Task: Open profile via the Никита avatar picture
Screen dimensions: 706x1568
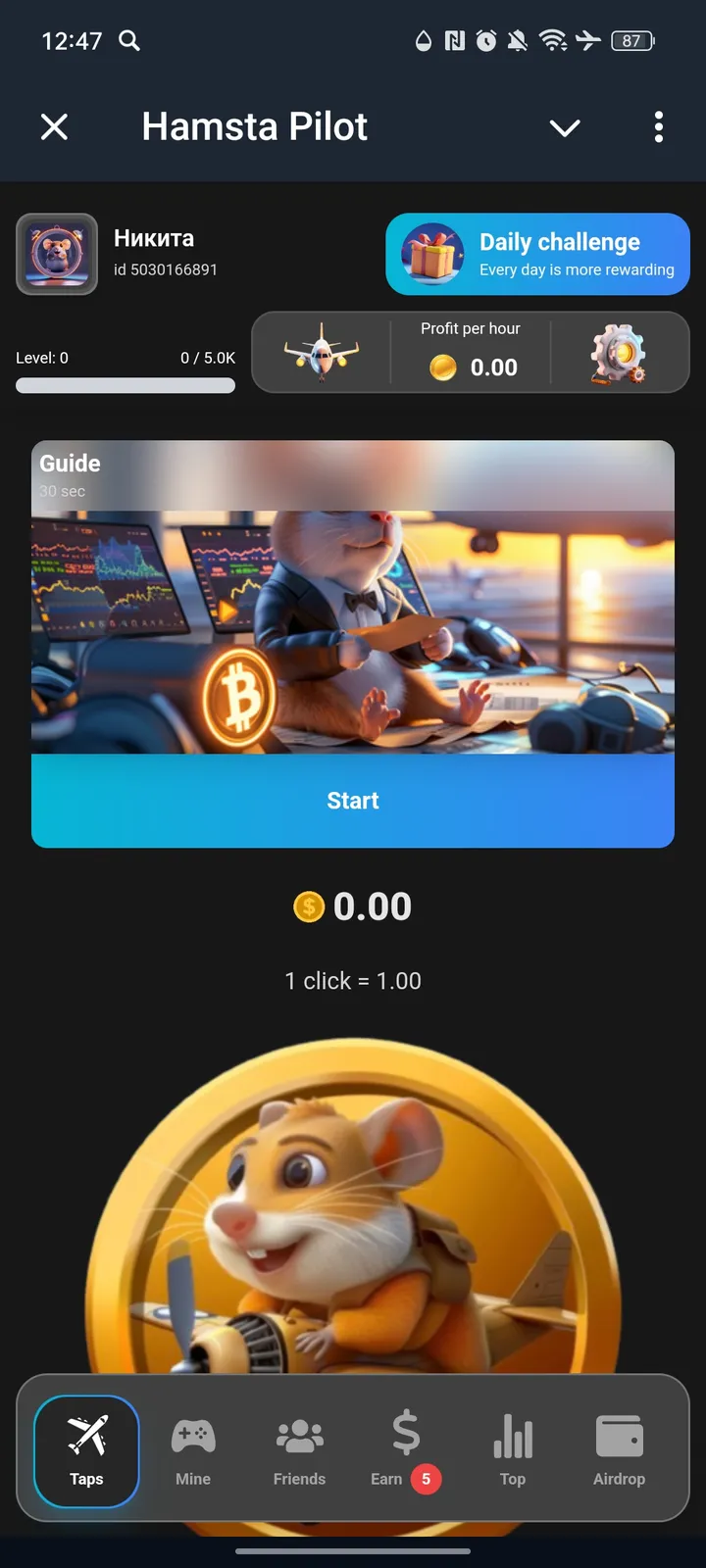Action: tap(57, 255)
